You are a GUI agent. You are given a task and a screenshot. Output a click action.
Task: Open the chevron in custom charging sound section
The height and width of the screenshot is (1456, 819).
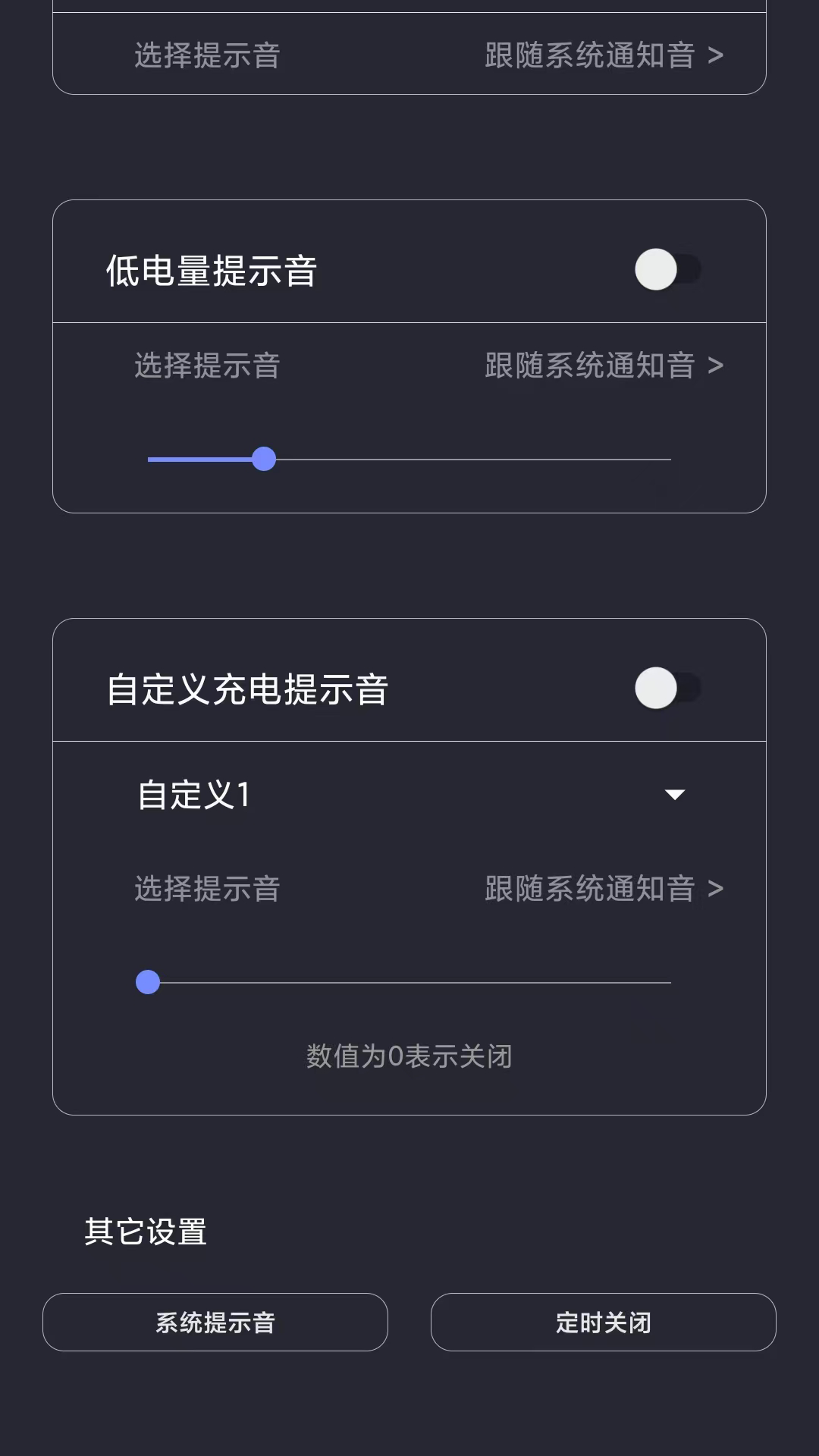pos(717,888)
